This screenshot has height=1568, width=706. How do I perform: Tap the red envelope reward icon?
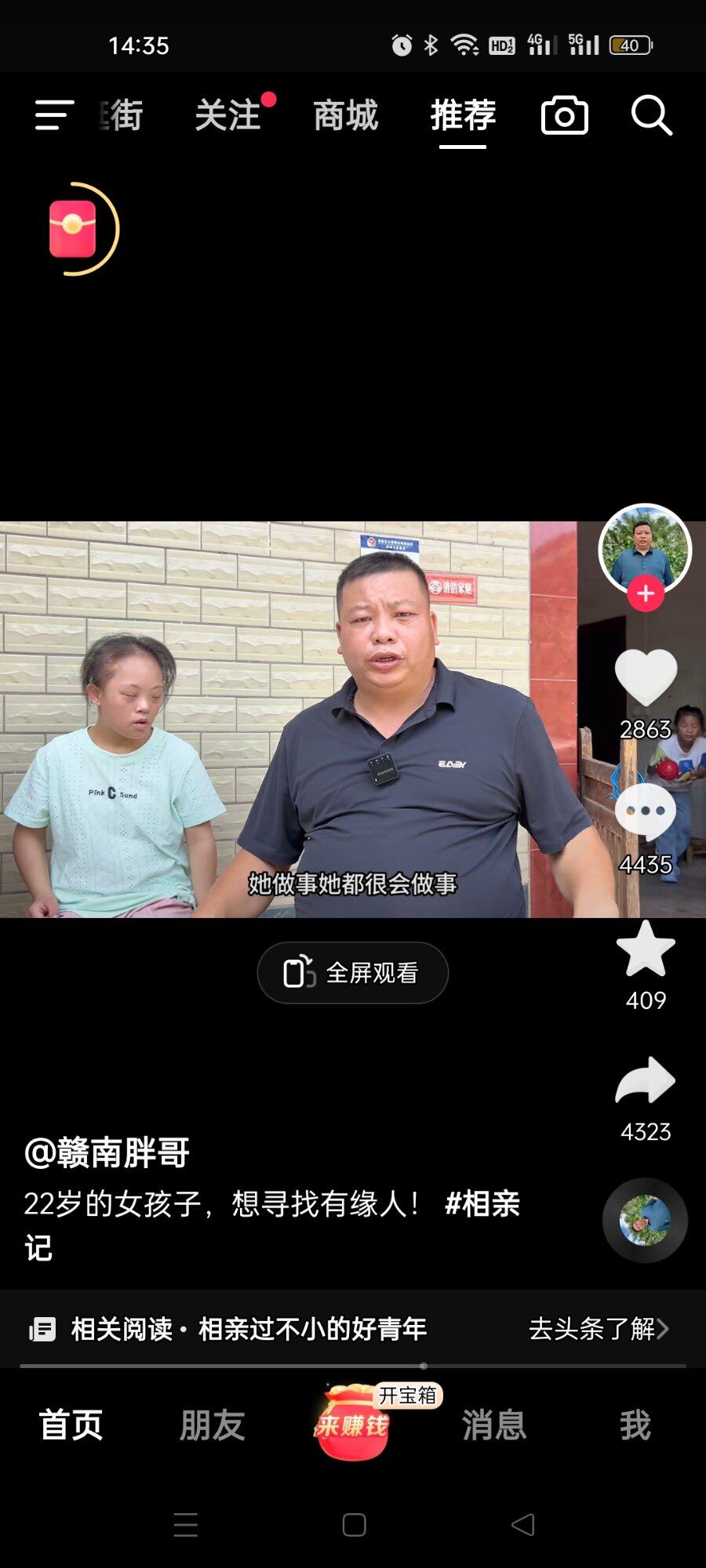(74, 229)
